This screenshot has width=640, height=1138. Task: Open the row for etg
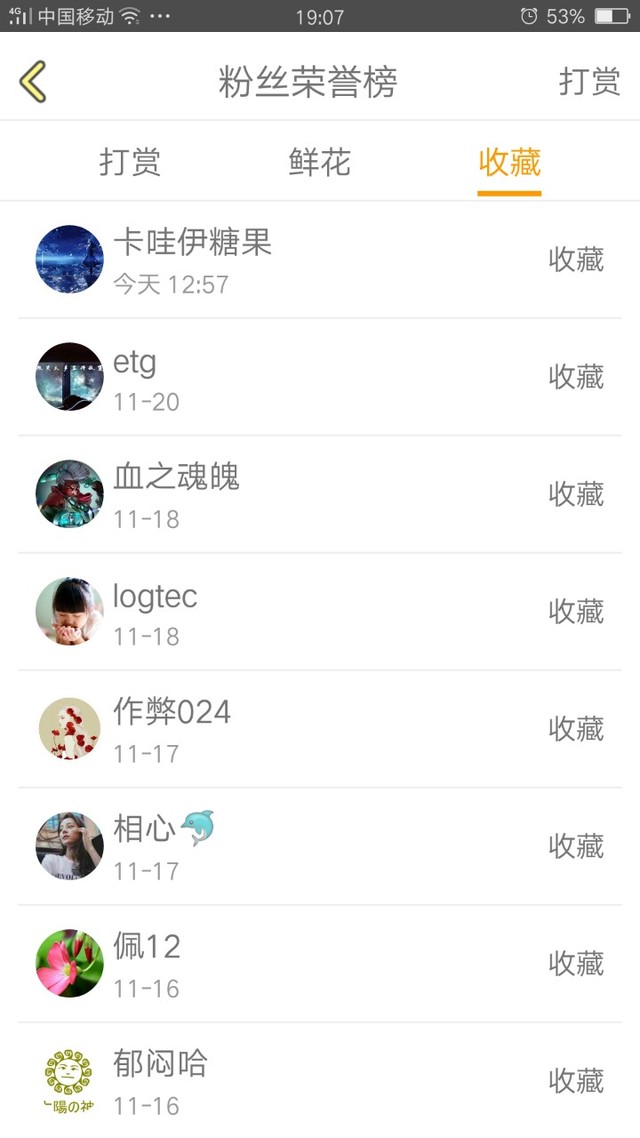320,377
